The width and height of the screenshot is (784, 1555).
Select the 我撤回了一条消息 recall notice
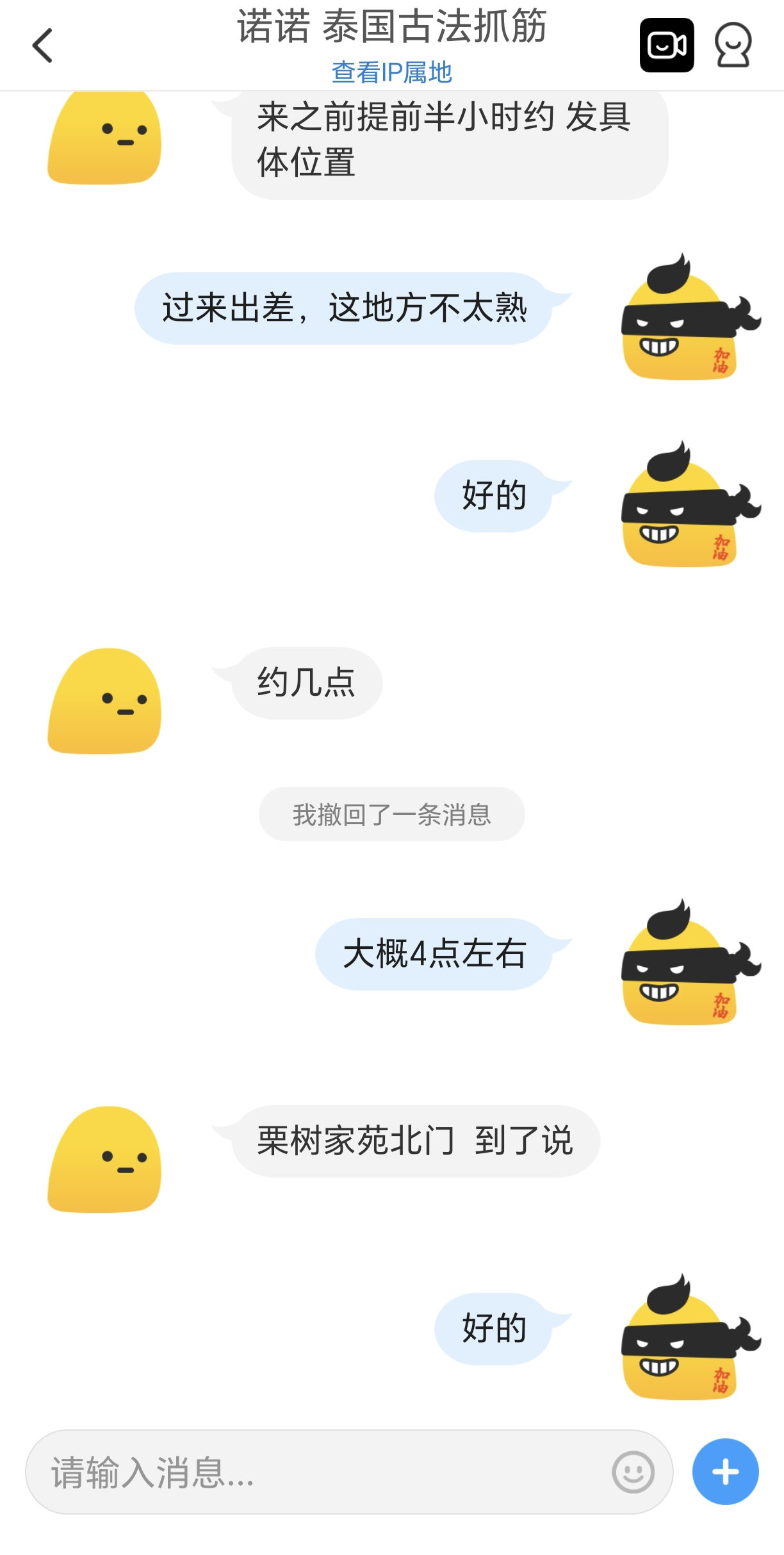[x=391, y=814]
